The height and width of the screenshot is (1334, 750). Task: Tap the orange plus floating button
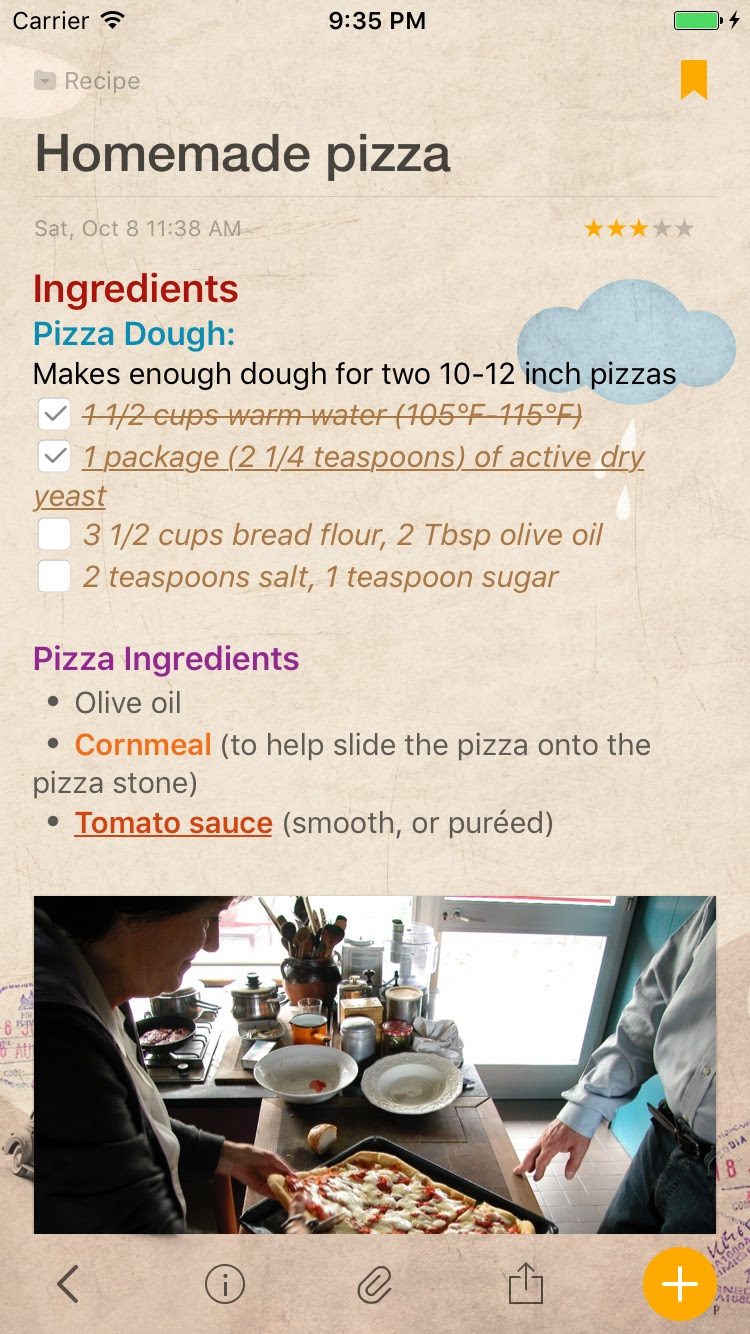(679, 1284)
